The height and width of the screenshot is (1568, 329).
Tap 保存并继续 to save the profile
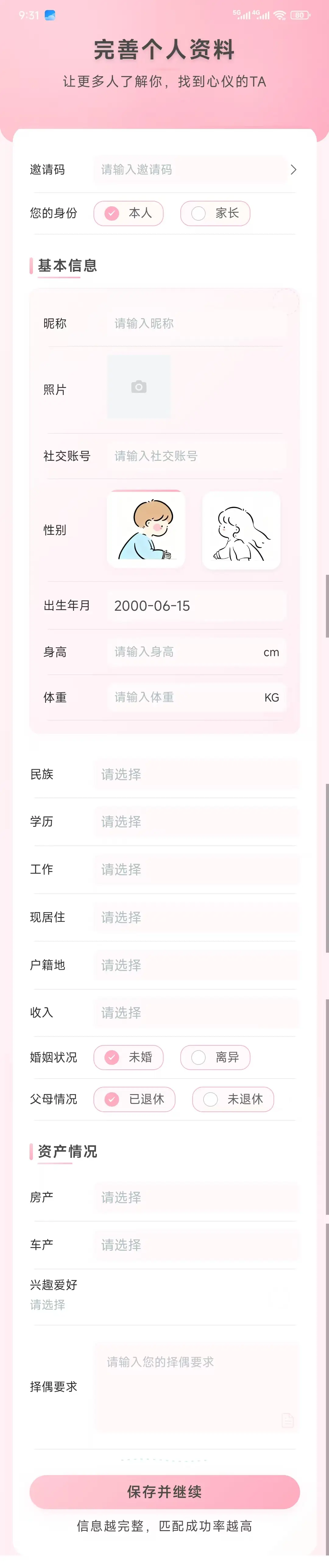(164, 1492)
